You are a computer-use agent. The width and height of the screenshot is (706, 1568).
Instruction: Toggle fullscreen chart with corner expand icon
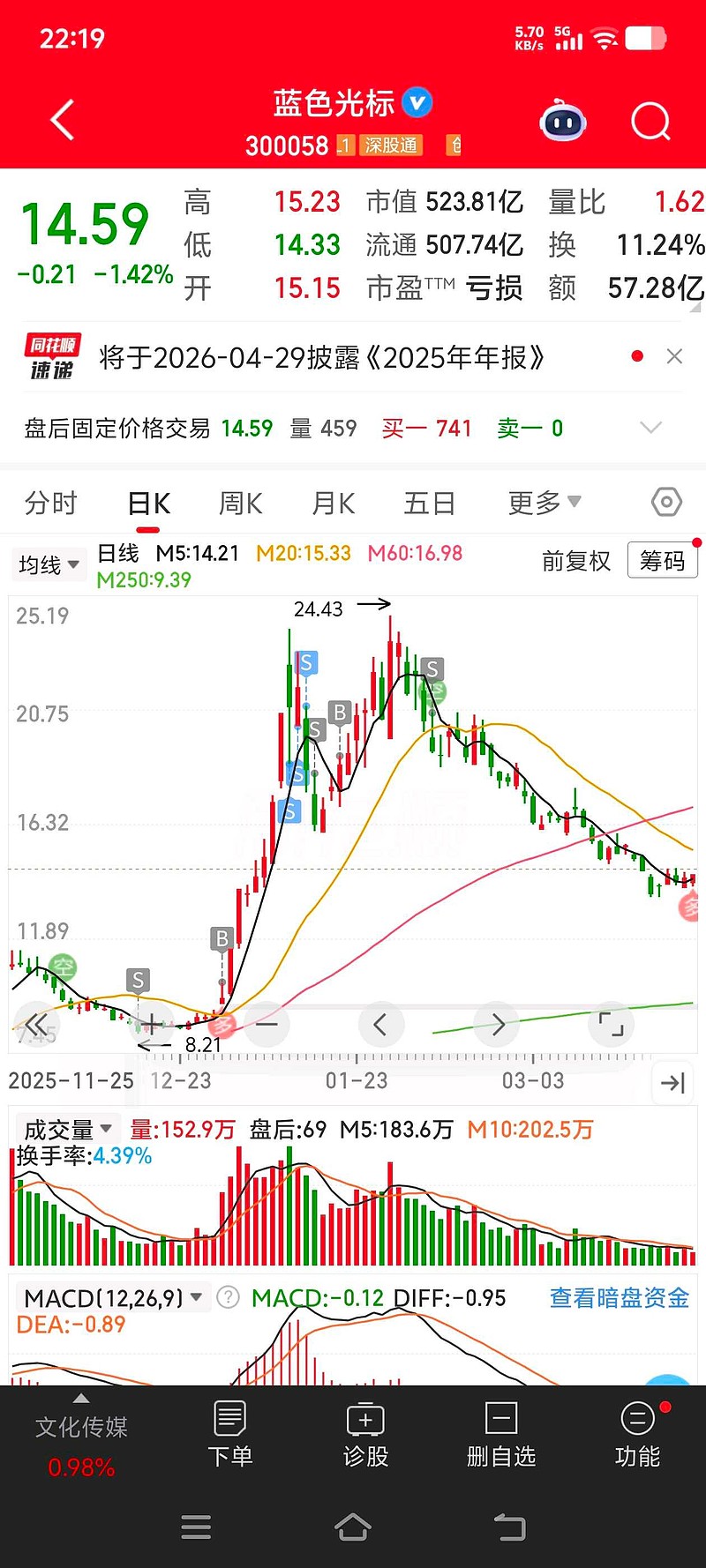click(611, 1025)
